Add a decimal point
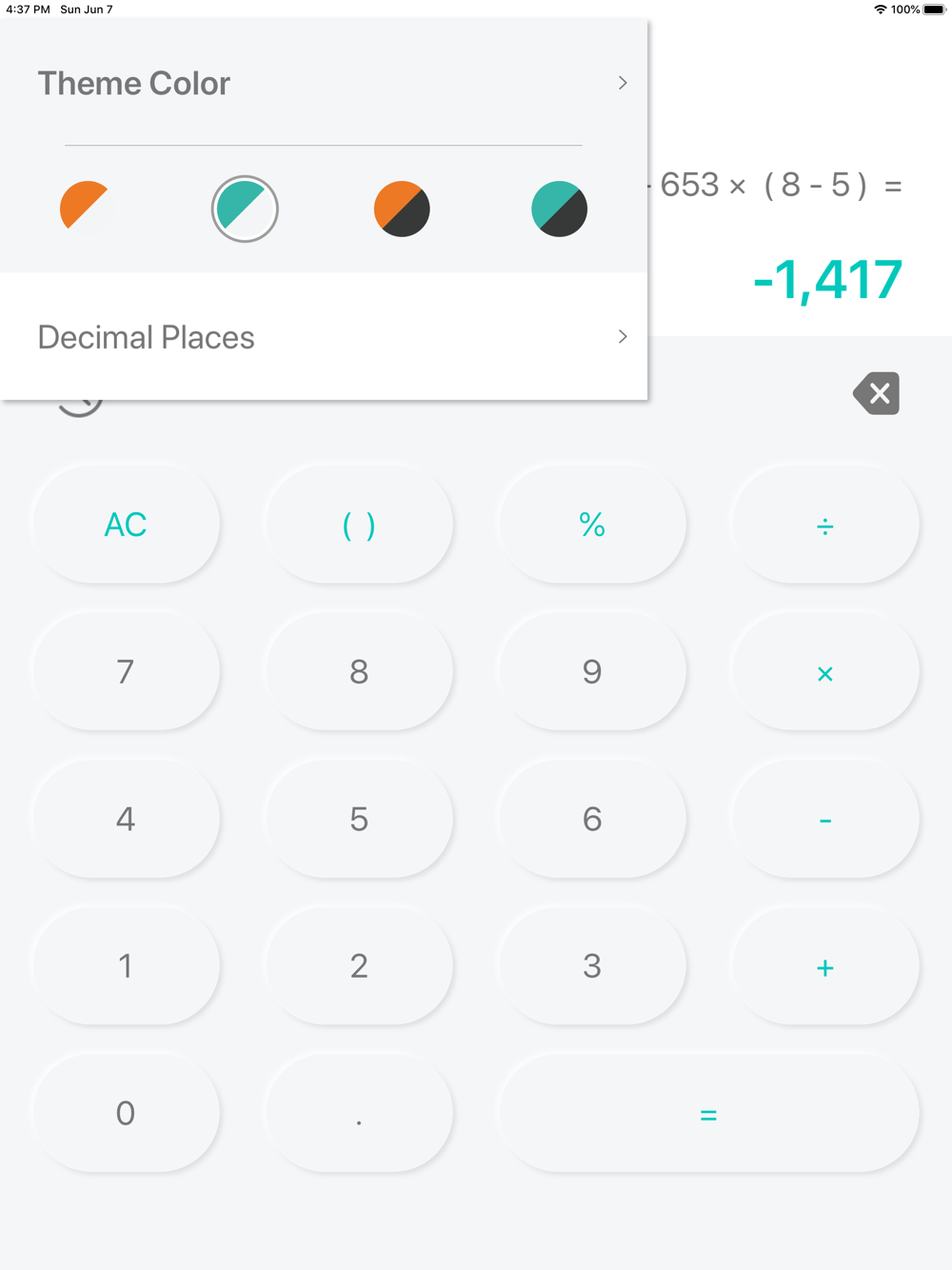The width and height of the screenshot is (952, 1270). (359, 1113)
